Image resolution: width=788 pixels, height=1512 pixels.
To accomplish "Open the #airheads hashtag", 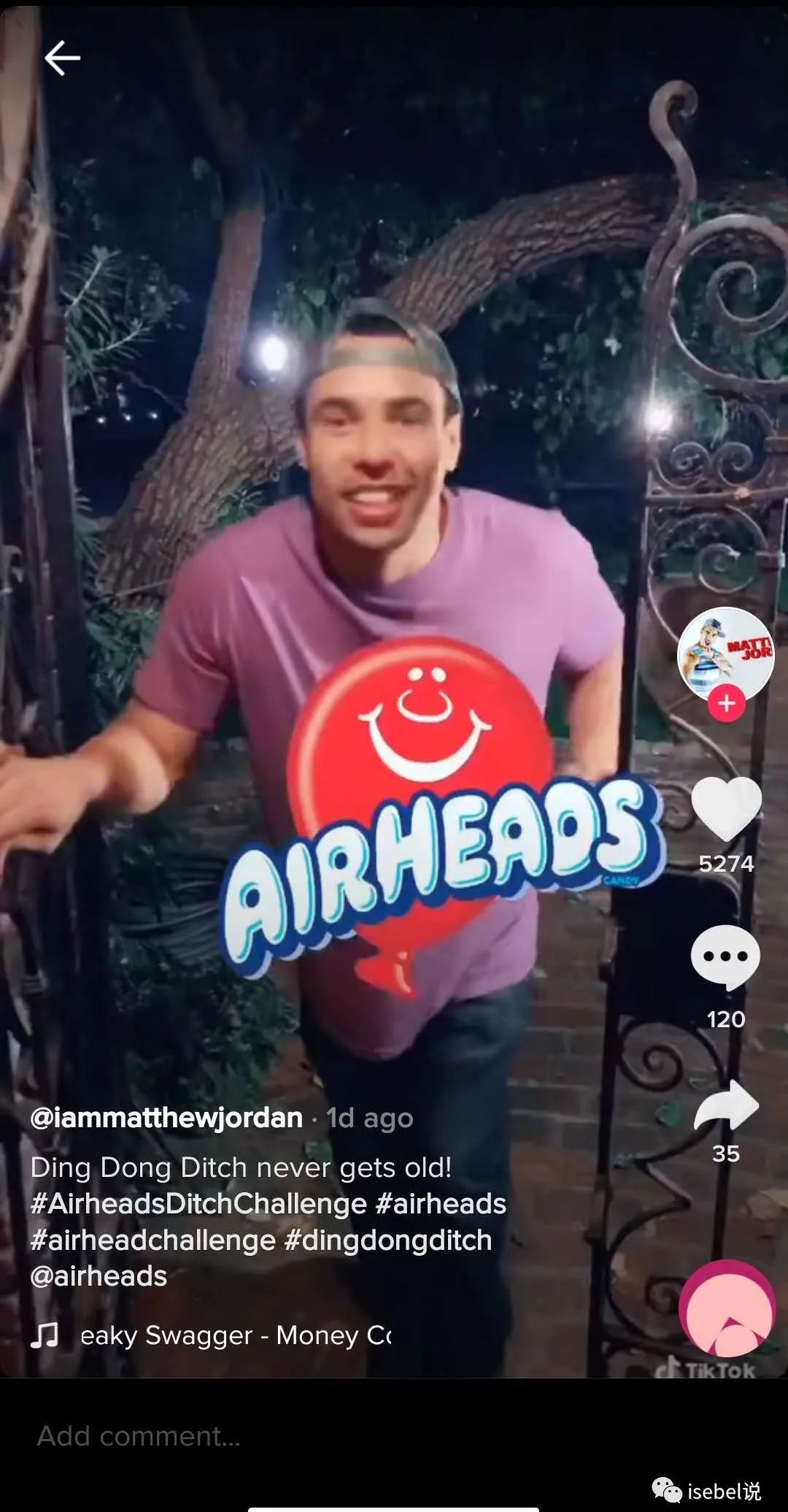I will [x=441, y=1203].
